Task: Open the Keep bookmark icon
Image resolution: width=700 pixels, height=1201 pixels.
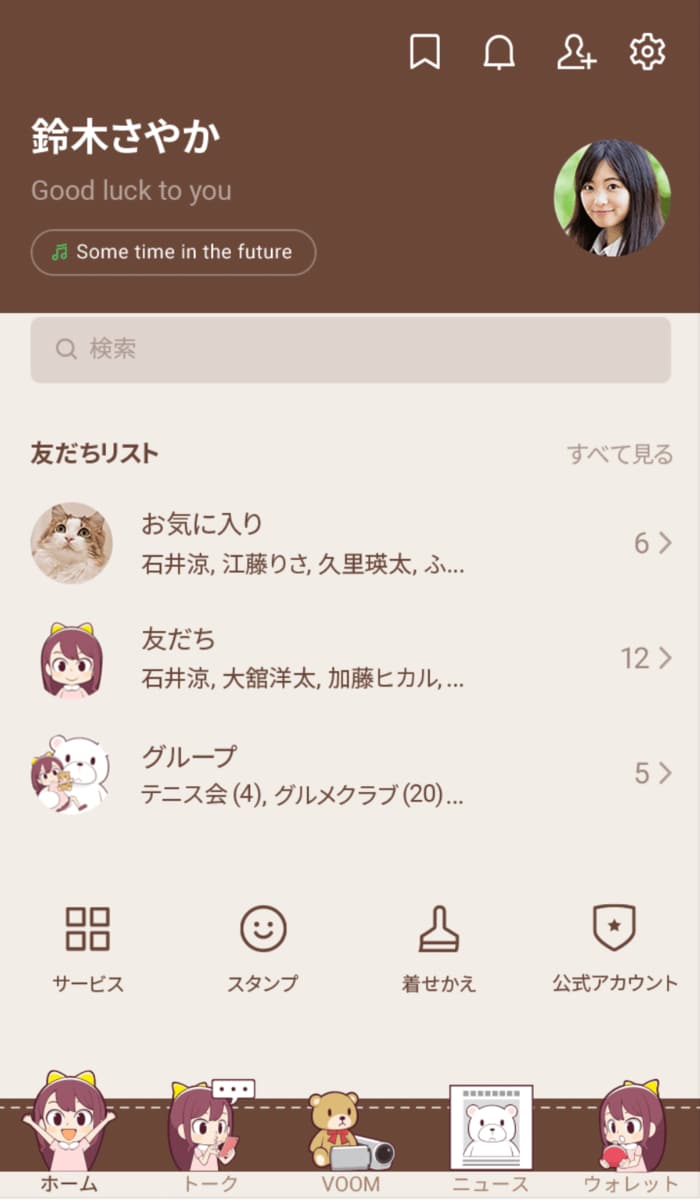Action: (x=425, y=52)
